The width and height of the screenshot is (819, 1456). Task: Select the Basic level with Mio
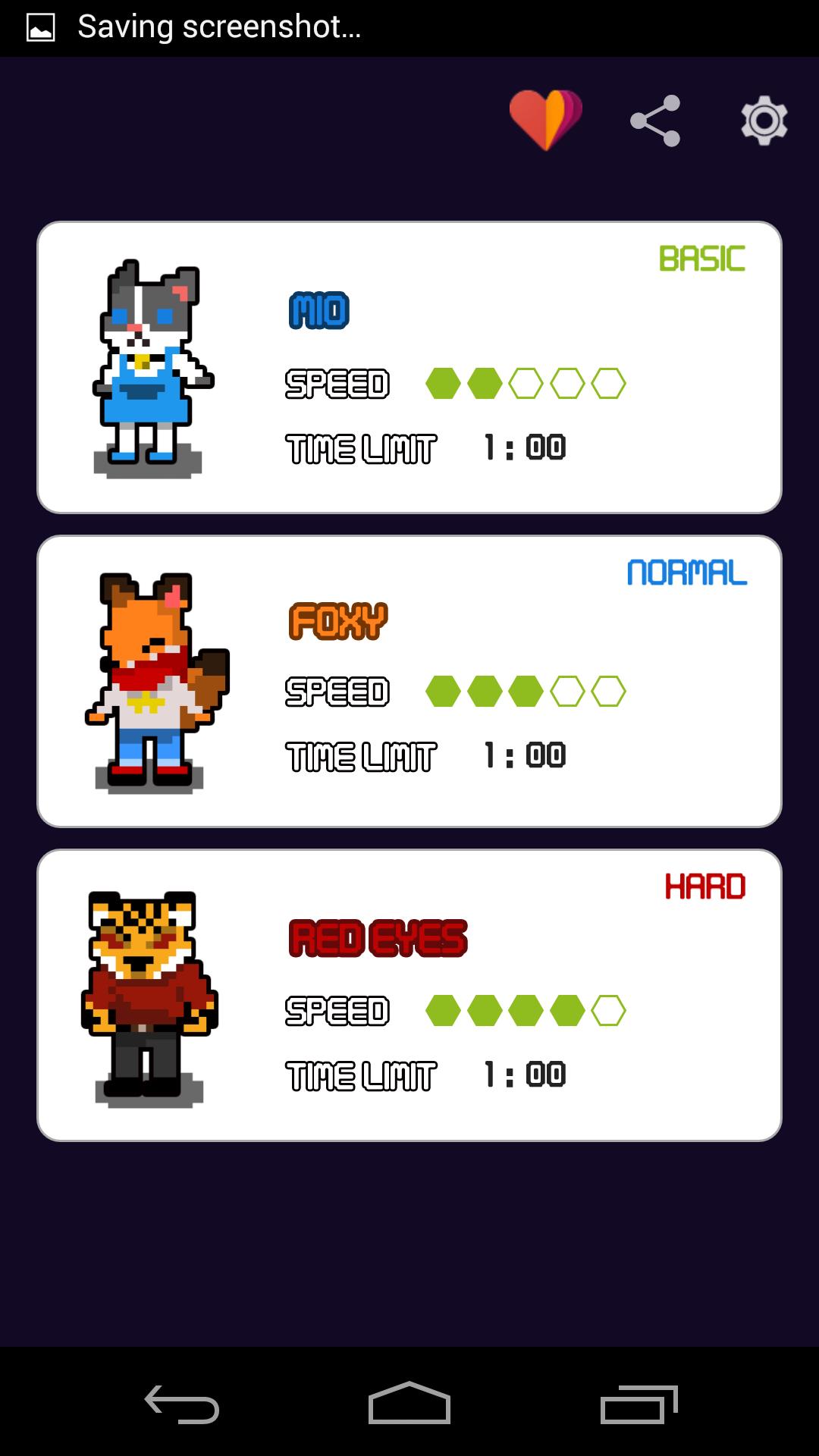tap(409, 367)
